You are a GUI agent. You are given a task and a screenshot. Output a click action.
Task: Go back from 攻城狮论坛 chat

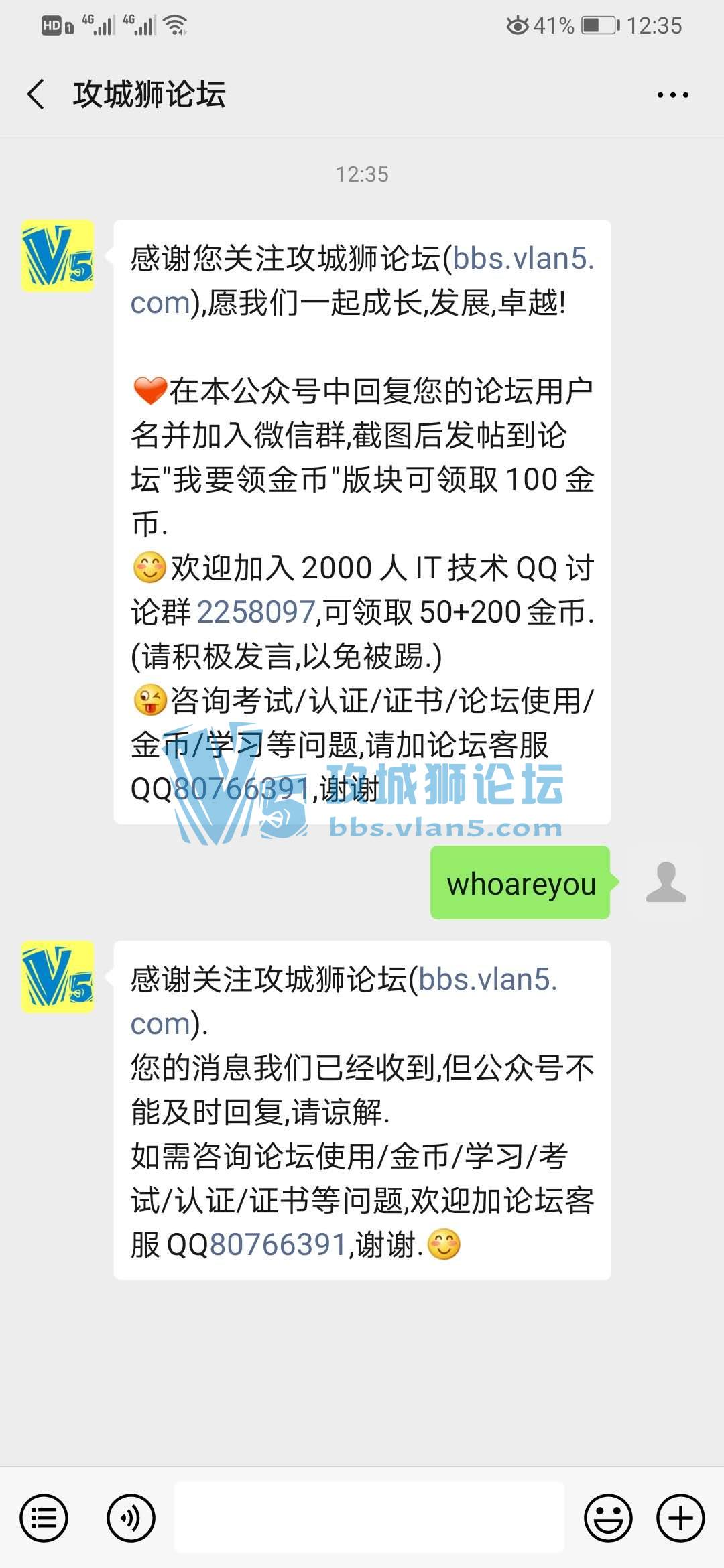point(36,94)
